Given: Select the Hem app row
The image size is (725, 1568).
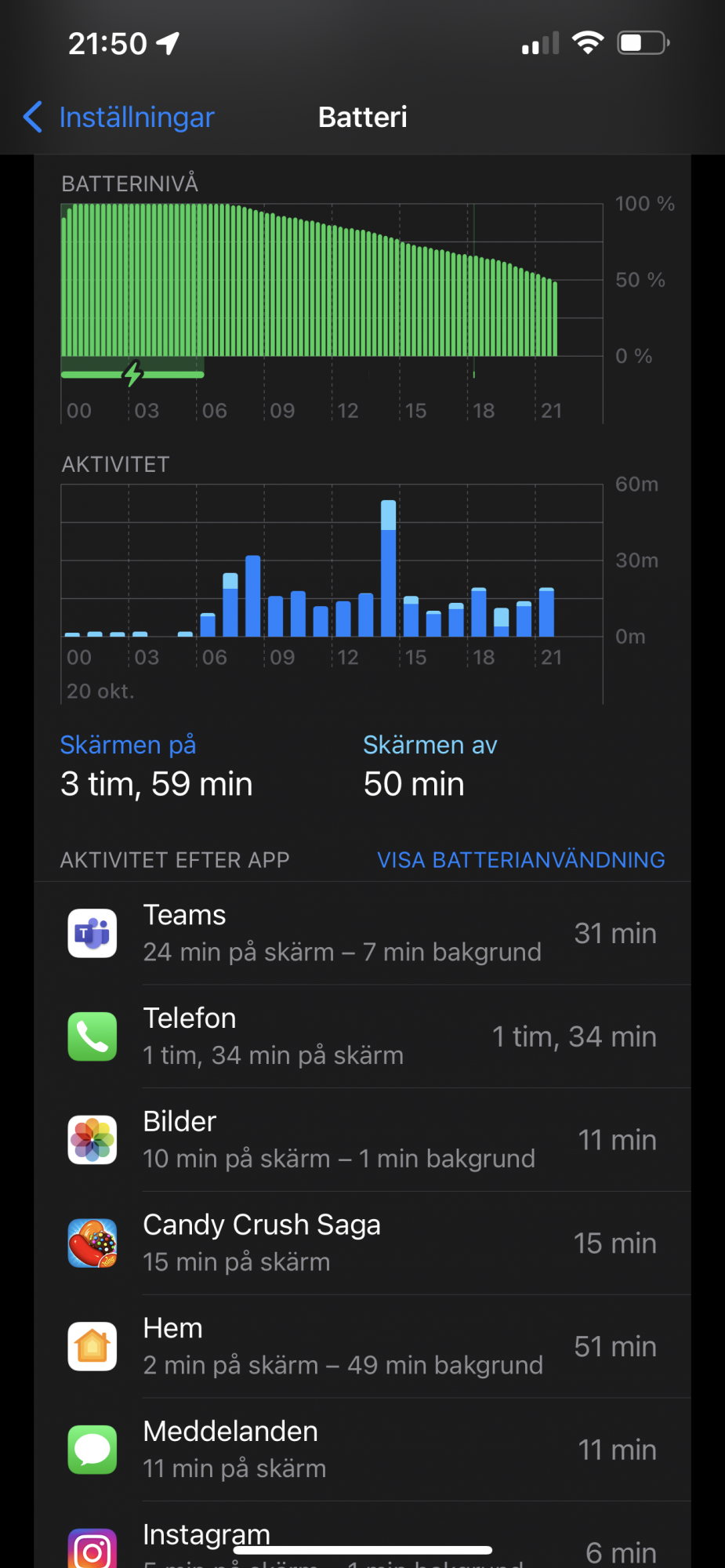Looking at the screenshot, I should [362, 1347].
